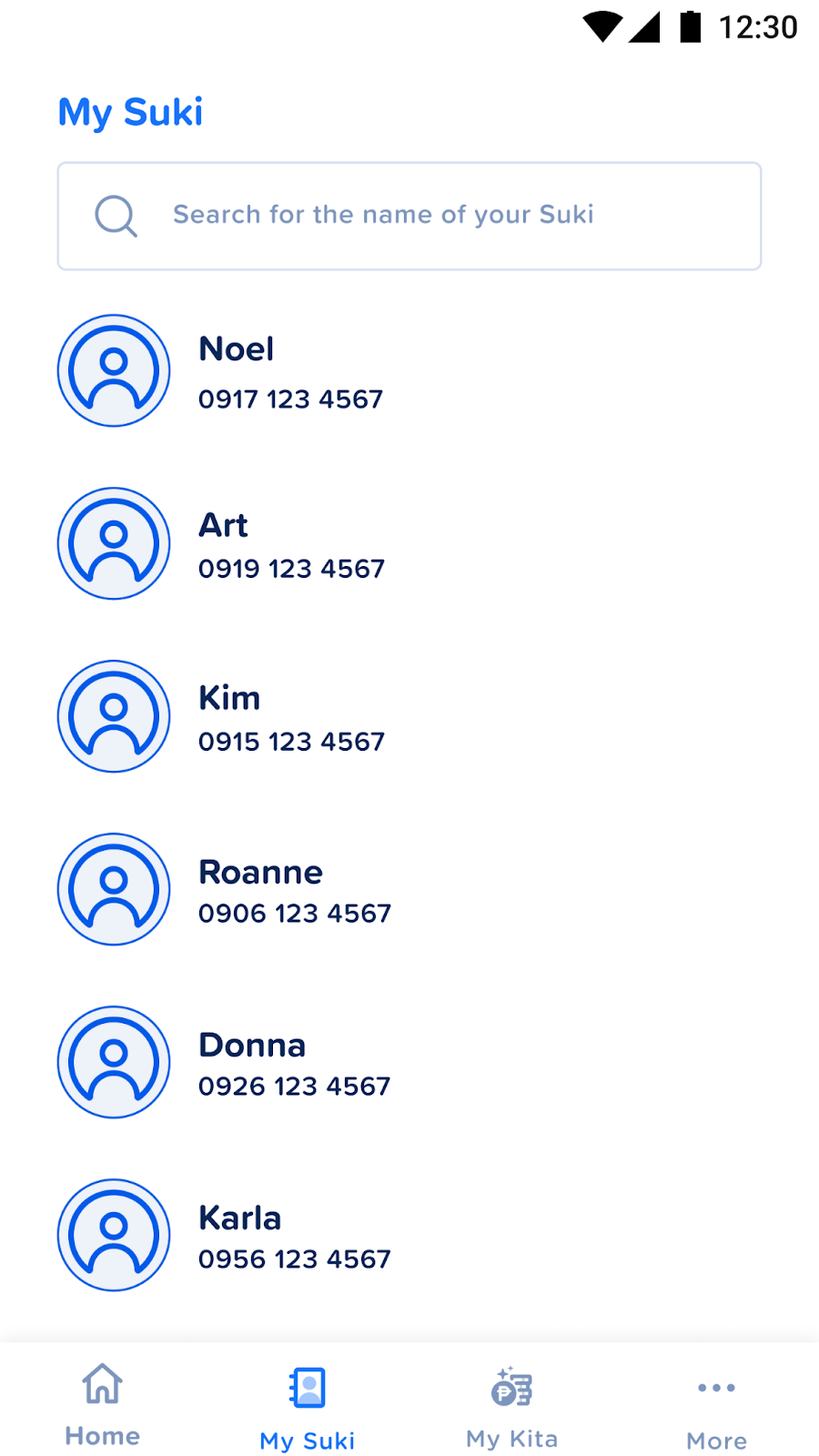View Donna's contact details
This screenshot has width=819, height=1456.
[409, 1063]
